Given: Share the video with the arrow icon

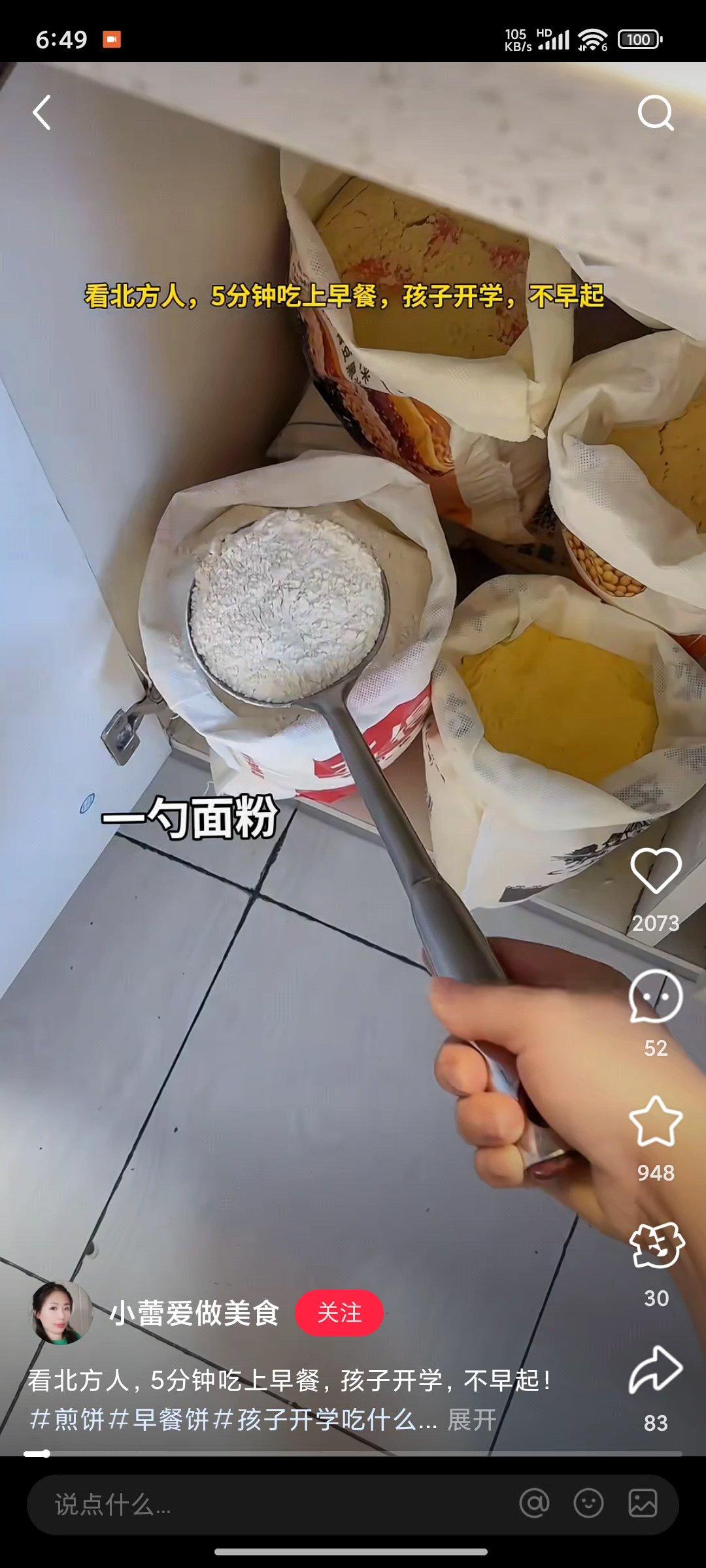Looking at the screenshot, I should [x=656, y=1370].
